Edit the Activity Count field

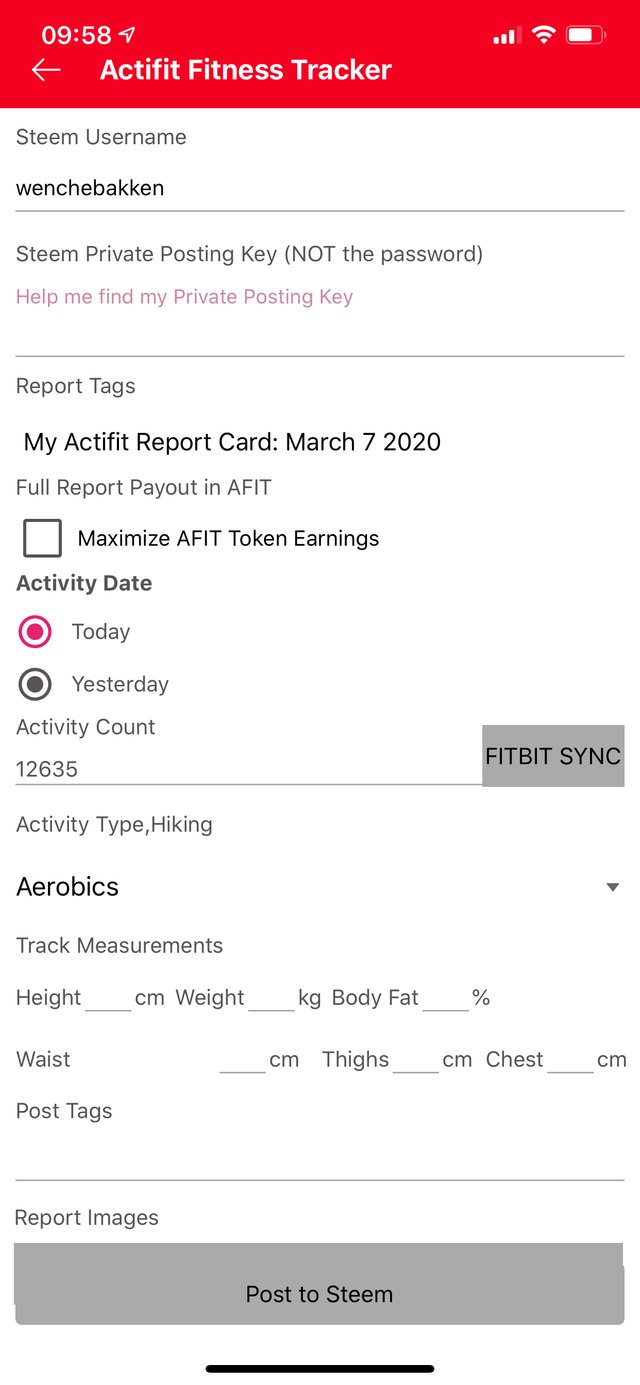248,769
